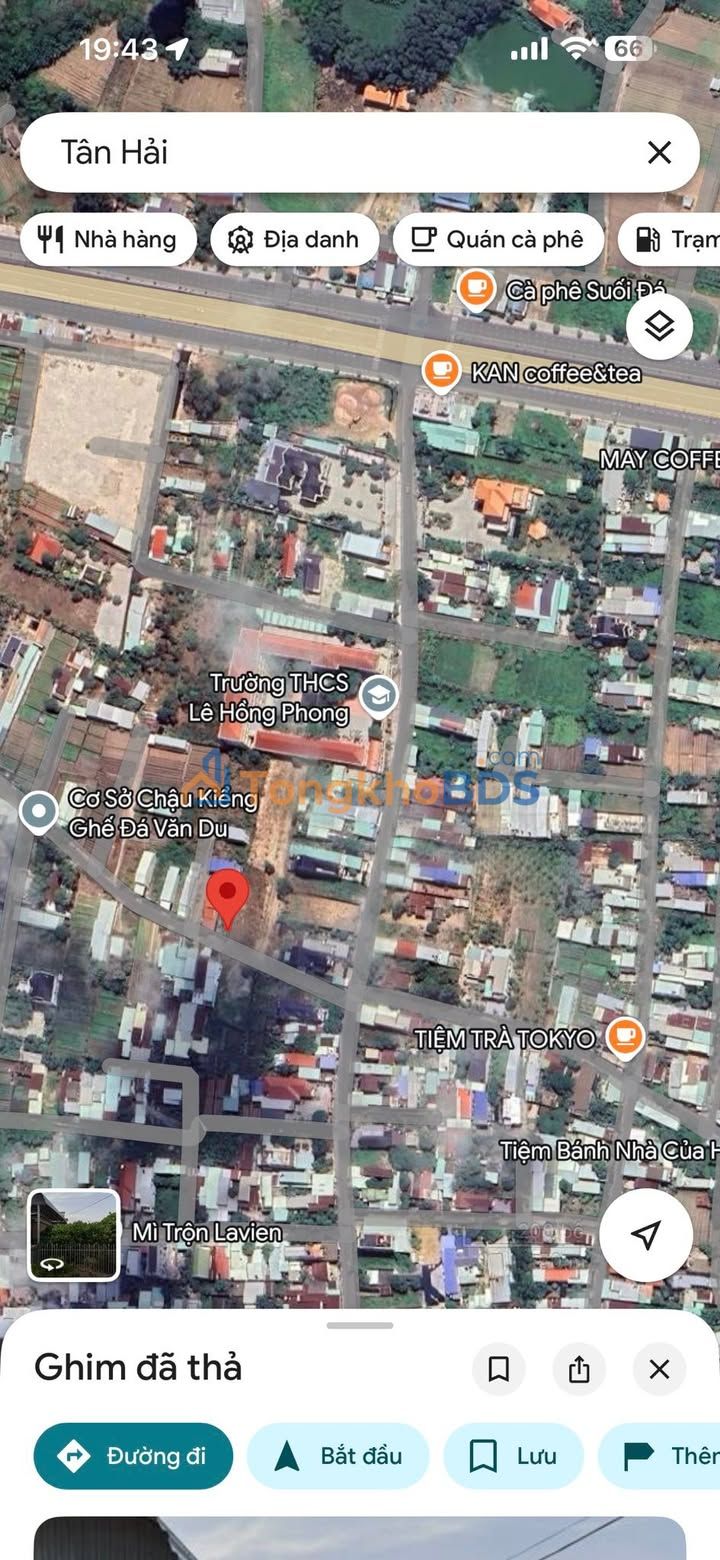
Task: Select the Nhà hàng filter chip
Action: point(108,239)
